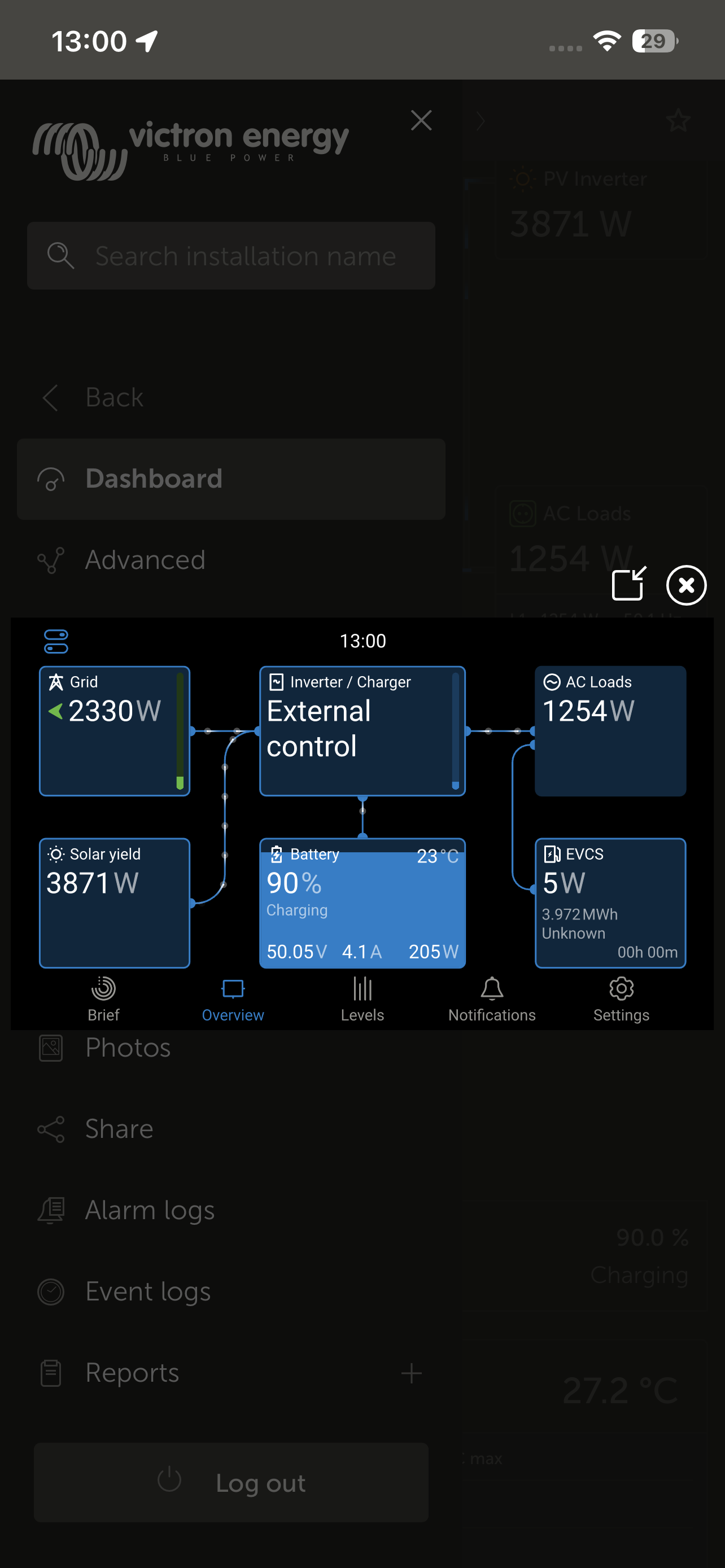
Task: Log out of the account
Action: (x=232, y=1483)
